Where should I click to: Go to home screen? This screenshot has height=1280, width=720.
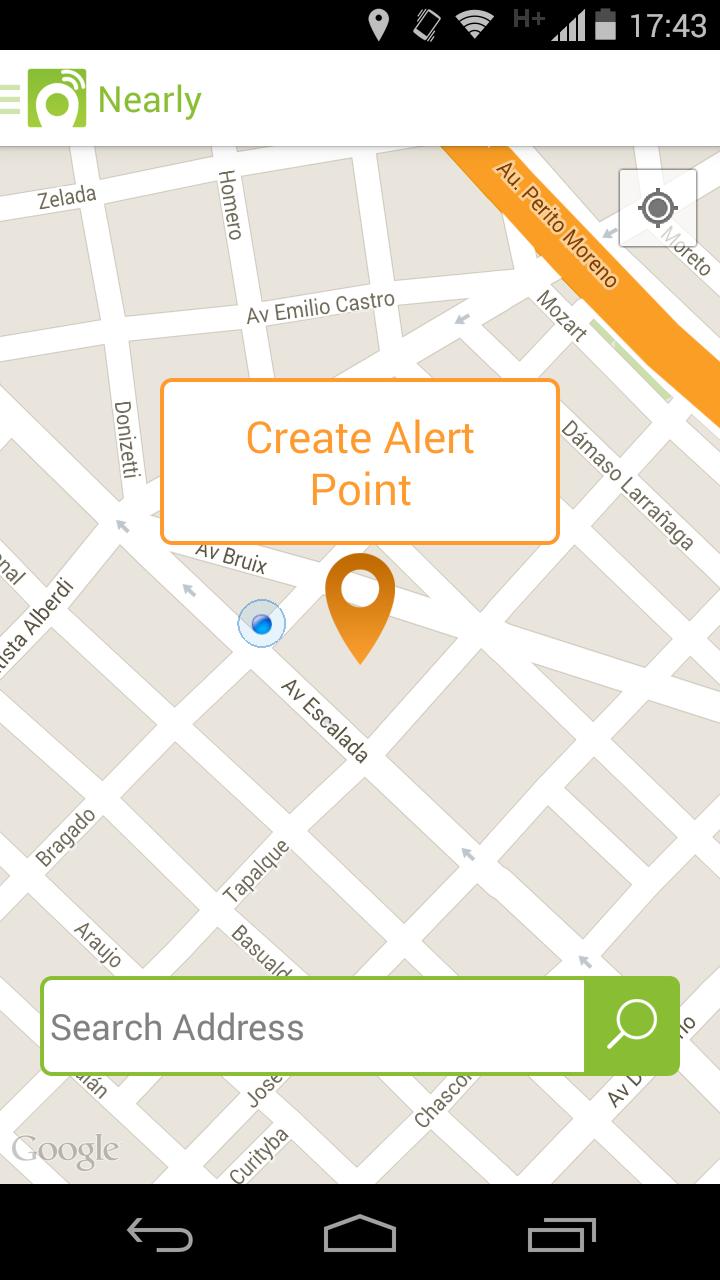click(360, 1233)
